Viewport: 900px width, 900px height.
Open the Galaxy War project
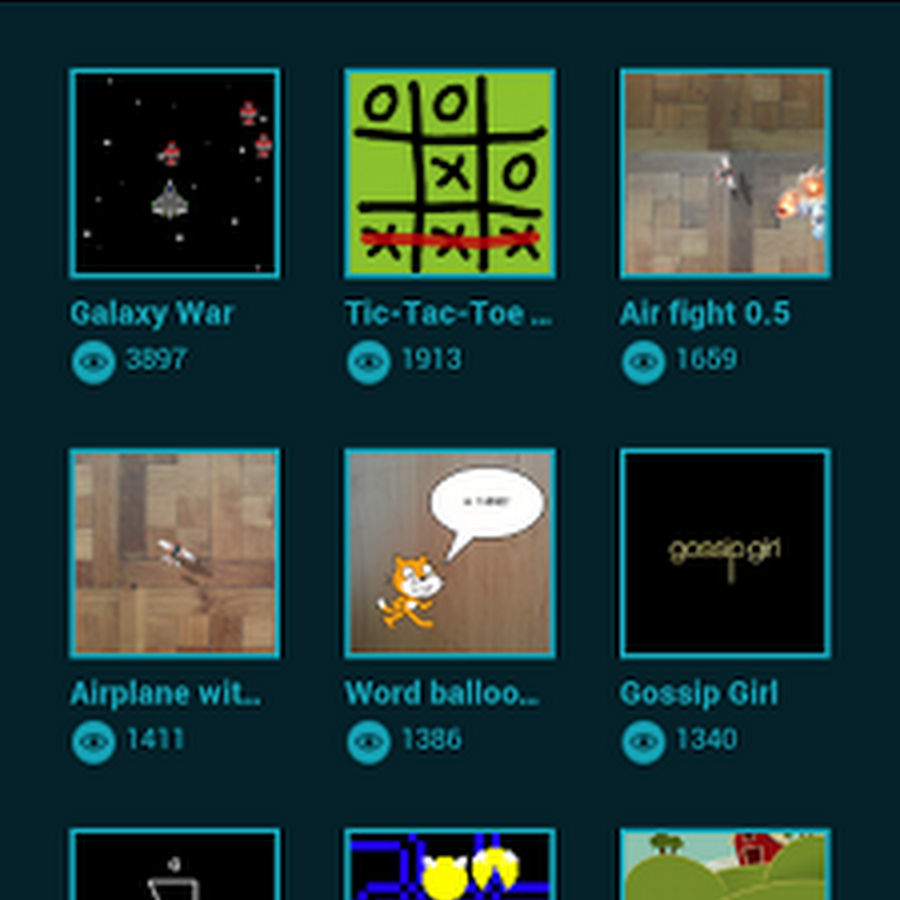tap(174, 173)
